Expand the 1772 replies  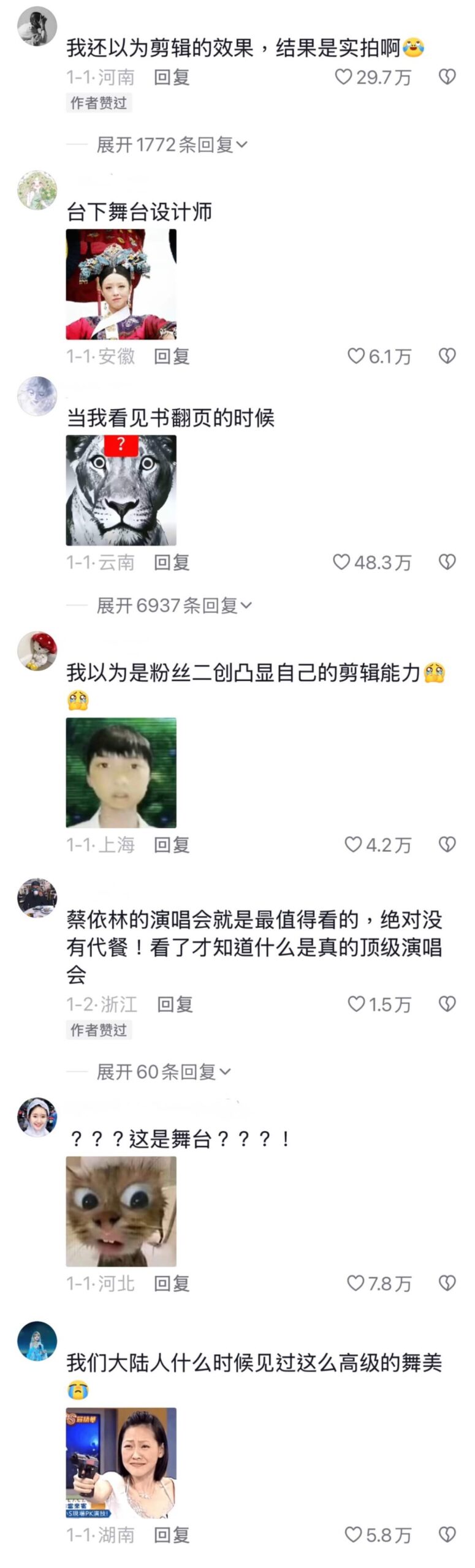(x=172, y=145)
